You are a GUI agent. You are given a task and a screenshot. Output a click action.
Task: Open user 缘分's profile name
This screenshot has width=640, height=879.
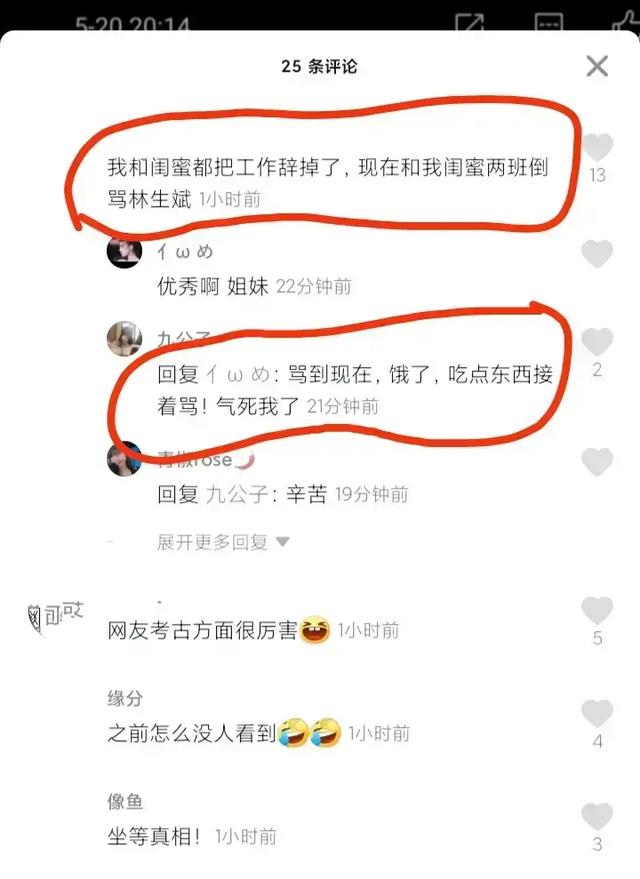(x=125, y=697)
